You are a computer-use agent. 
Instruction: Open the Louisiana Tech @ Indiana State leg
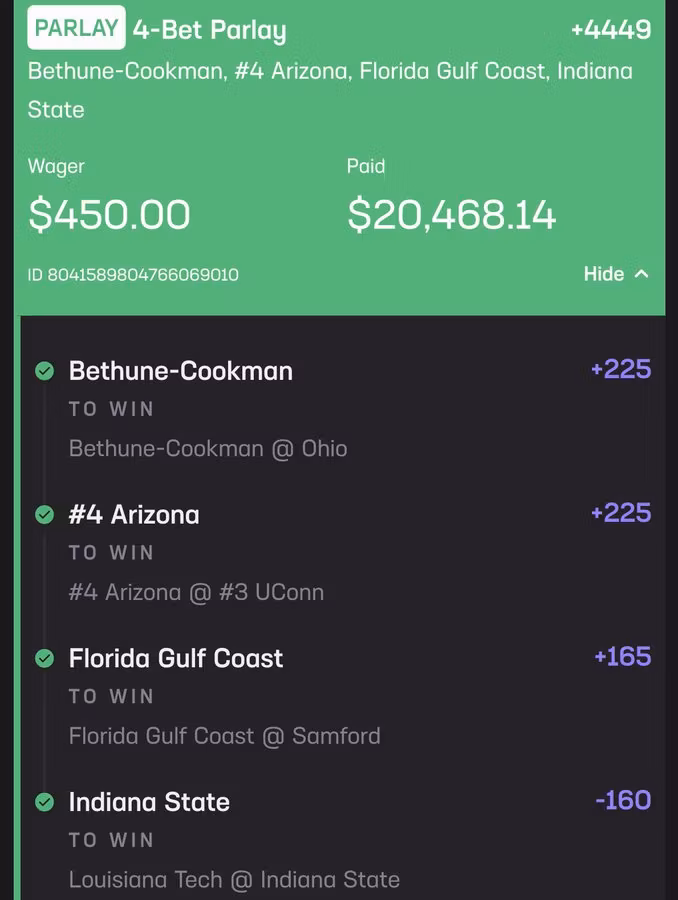pos(234,880)
